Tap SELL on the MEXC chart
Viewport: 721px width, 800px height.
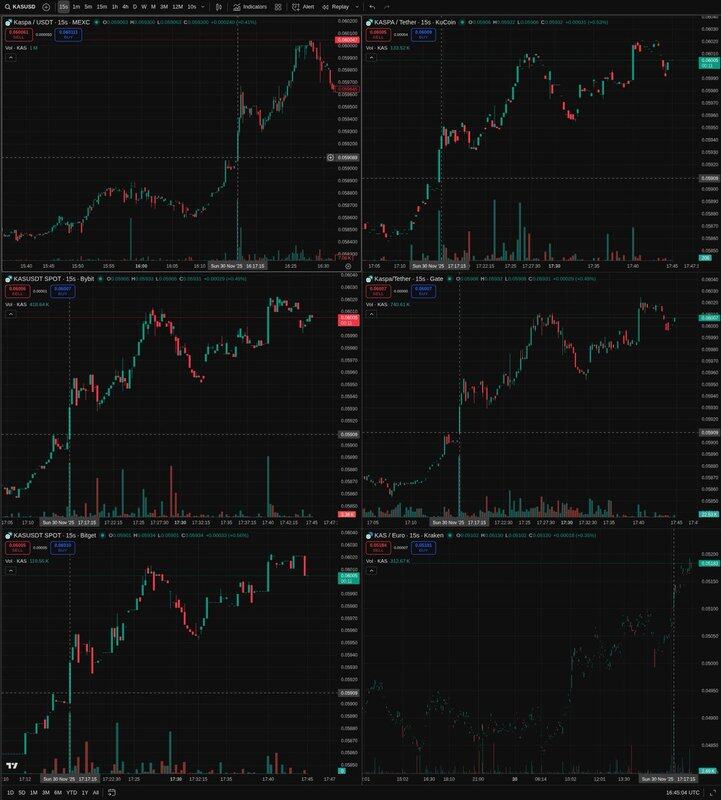tap(15, 33)
